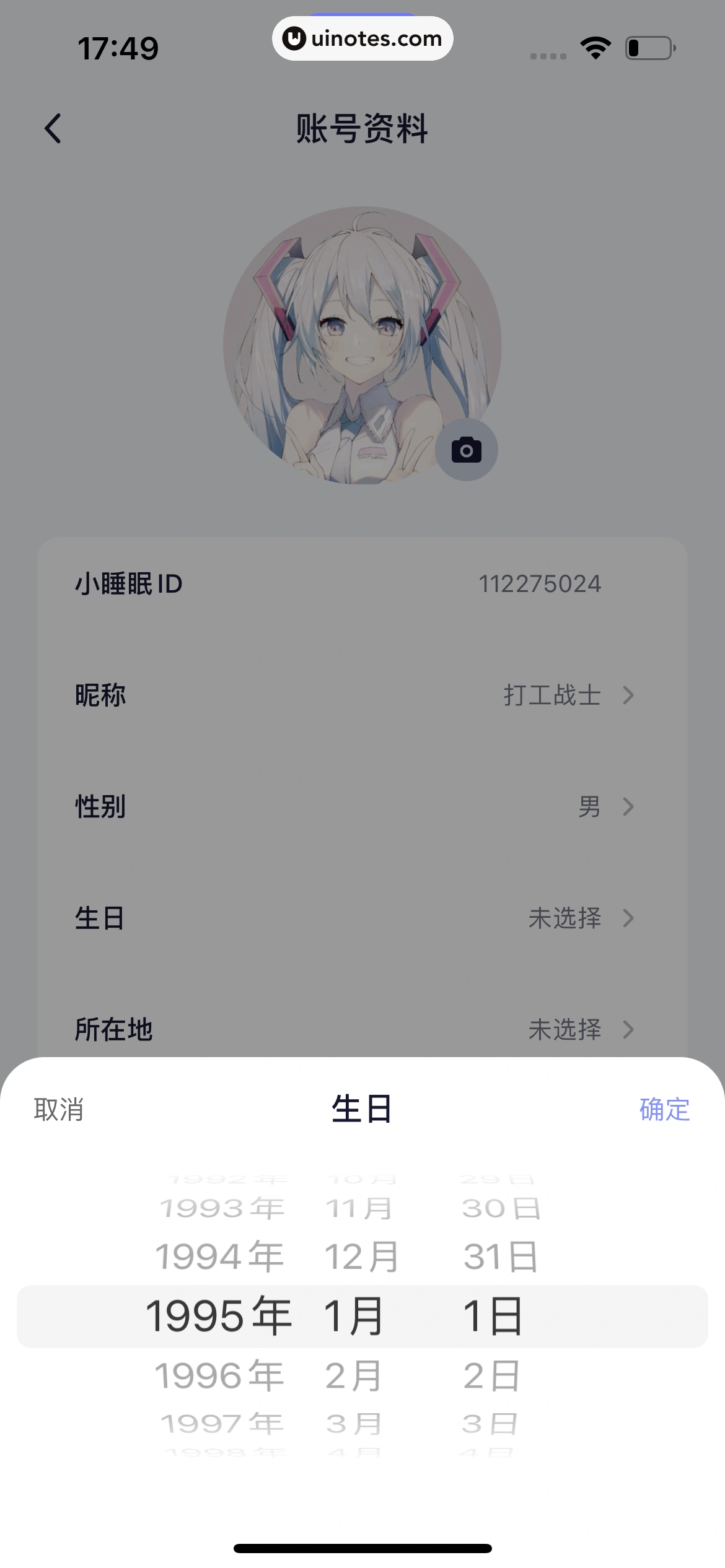The height and width of the screenshot is (1568, 725).
Task: Tap the Wi-Fi icon in the status bar
Action: [594, 46]
